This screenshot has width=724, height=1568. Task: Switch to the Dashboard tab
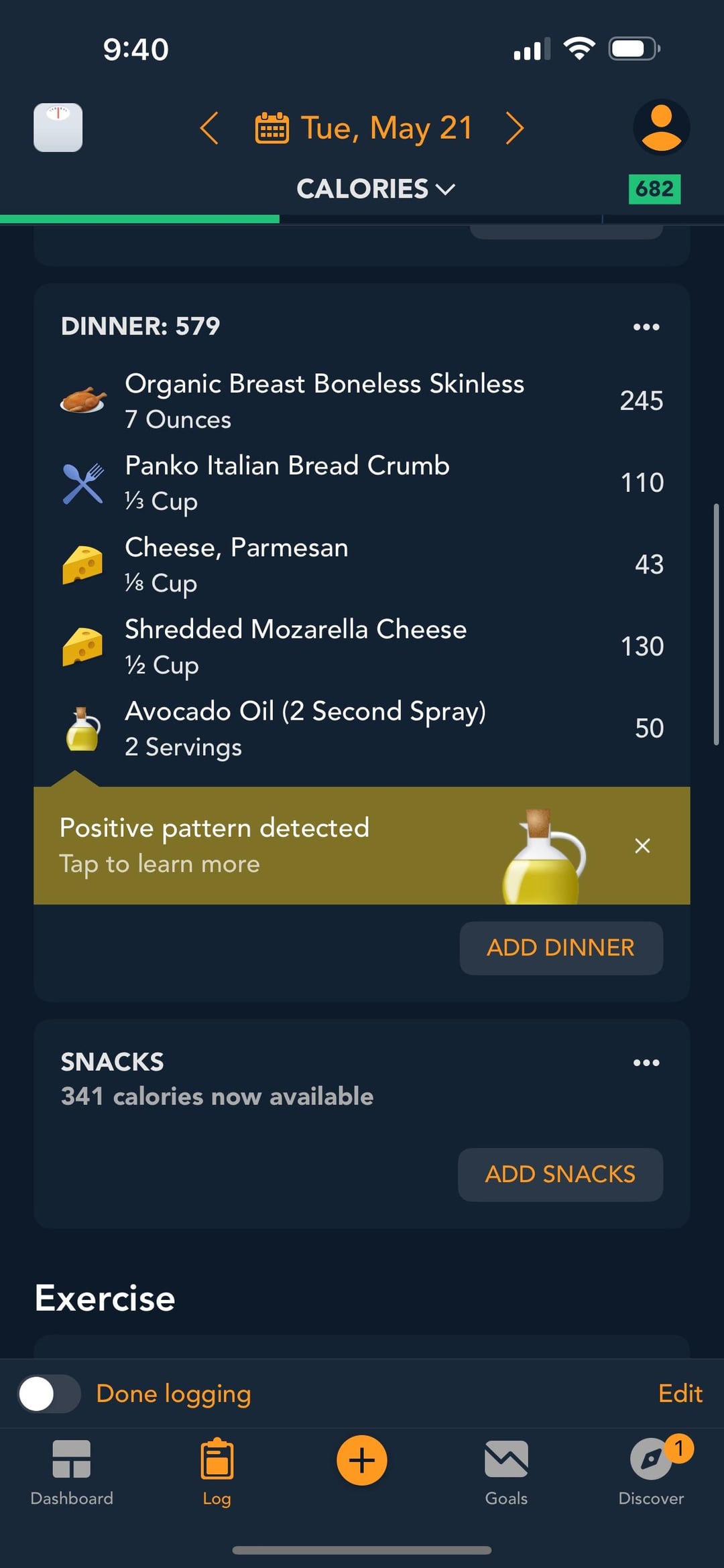(72, 1472)
